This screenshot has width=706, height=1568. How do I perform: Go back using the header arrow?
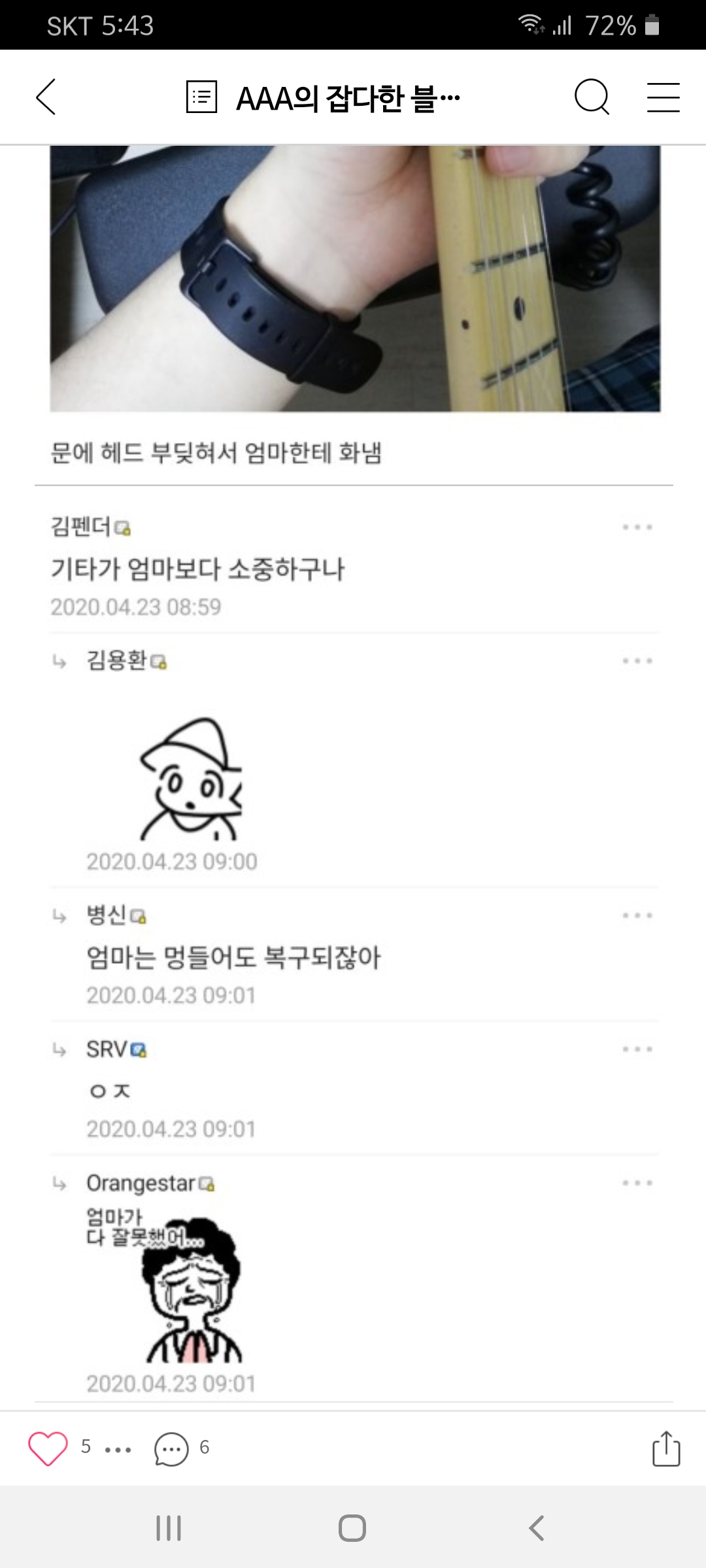(46, 97)
